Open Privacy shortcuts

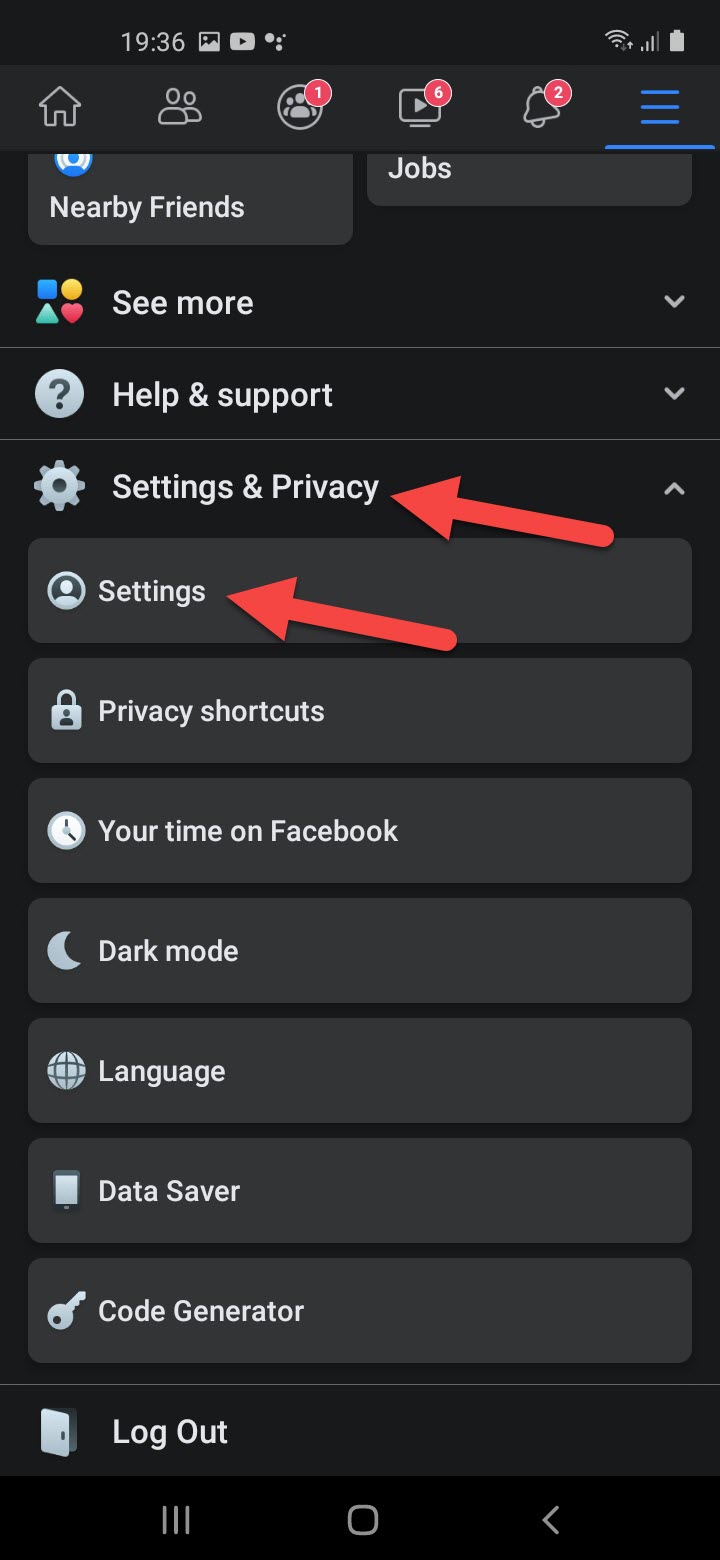click(360, 711)
